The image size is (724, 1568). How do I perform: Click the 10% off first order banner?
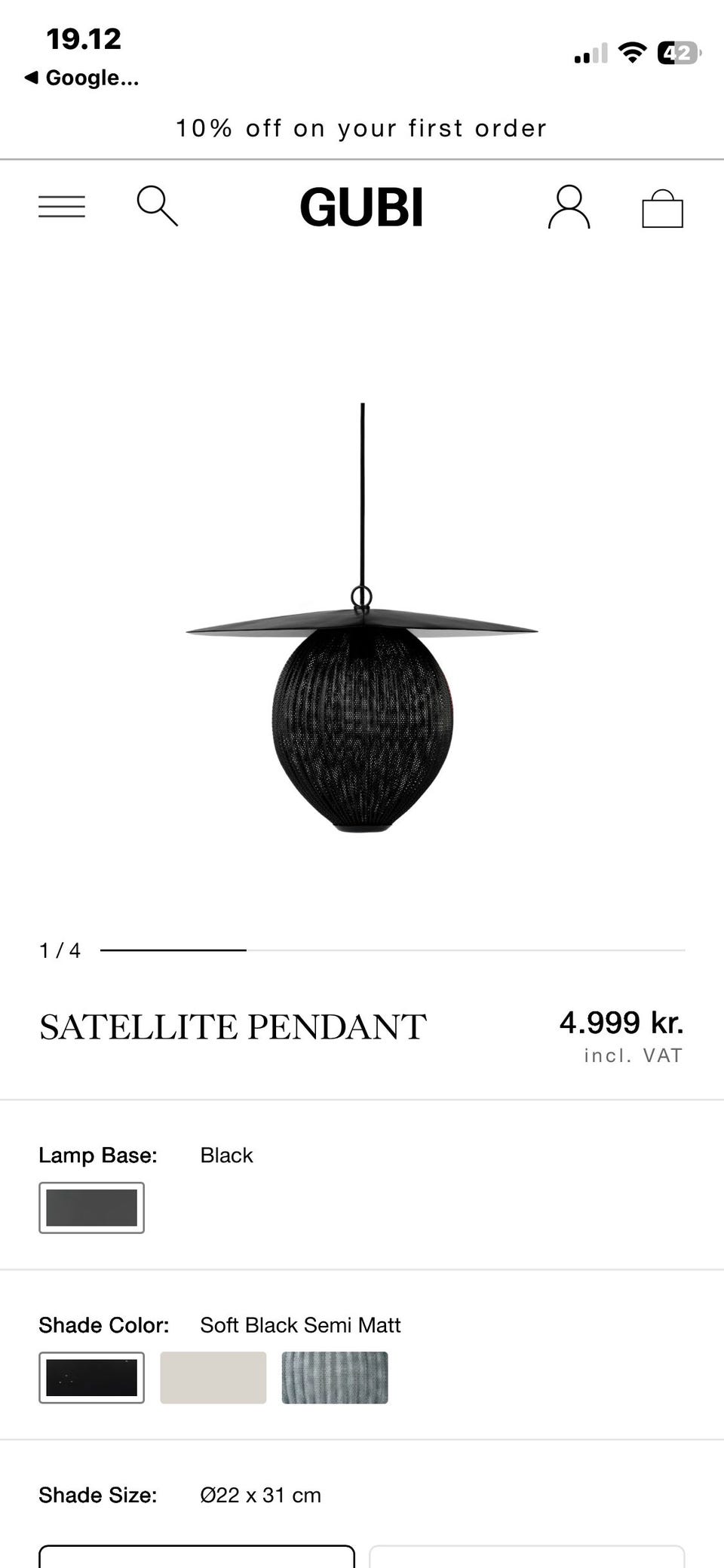[x=360, y=128]
